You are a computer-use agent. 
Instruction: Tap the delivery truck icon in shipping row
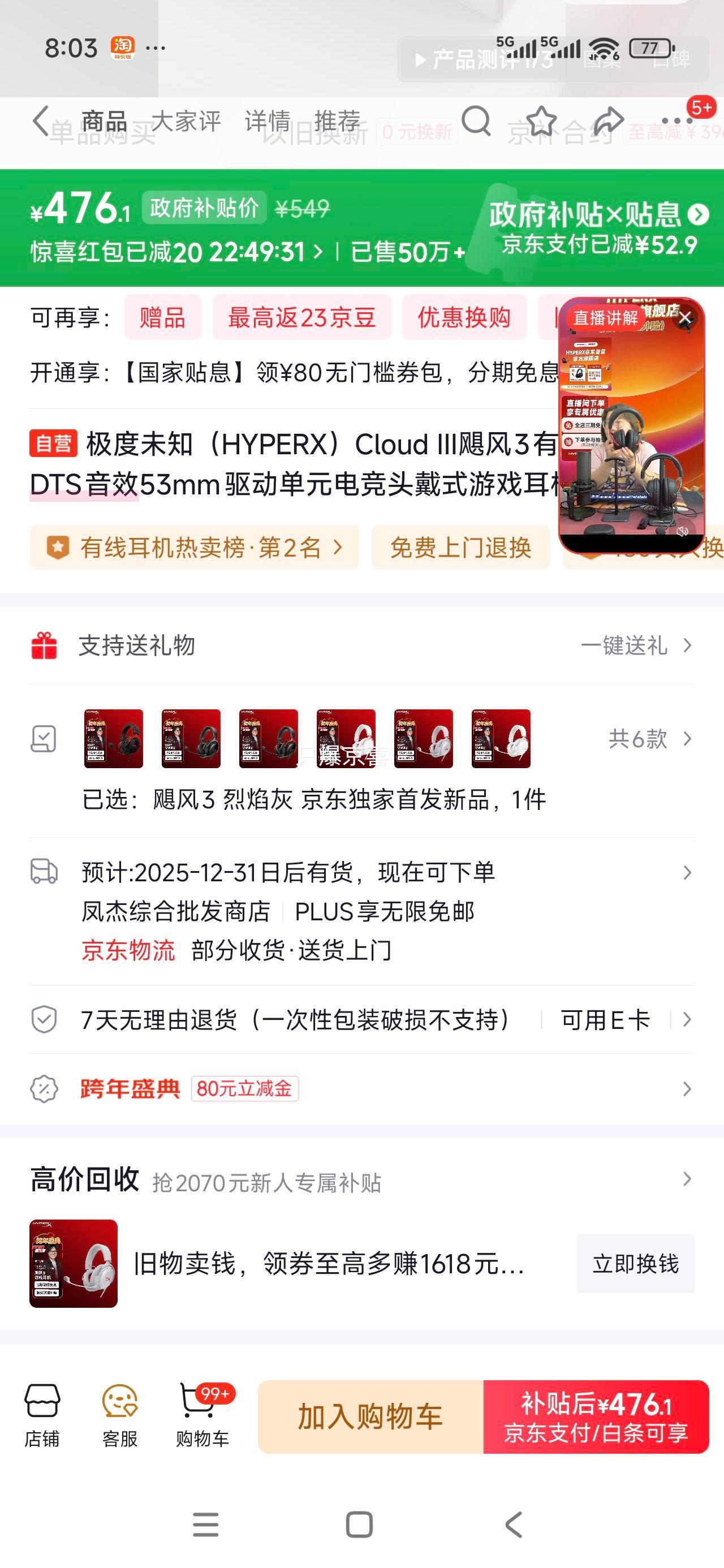(46, 873)
